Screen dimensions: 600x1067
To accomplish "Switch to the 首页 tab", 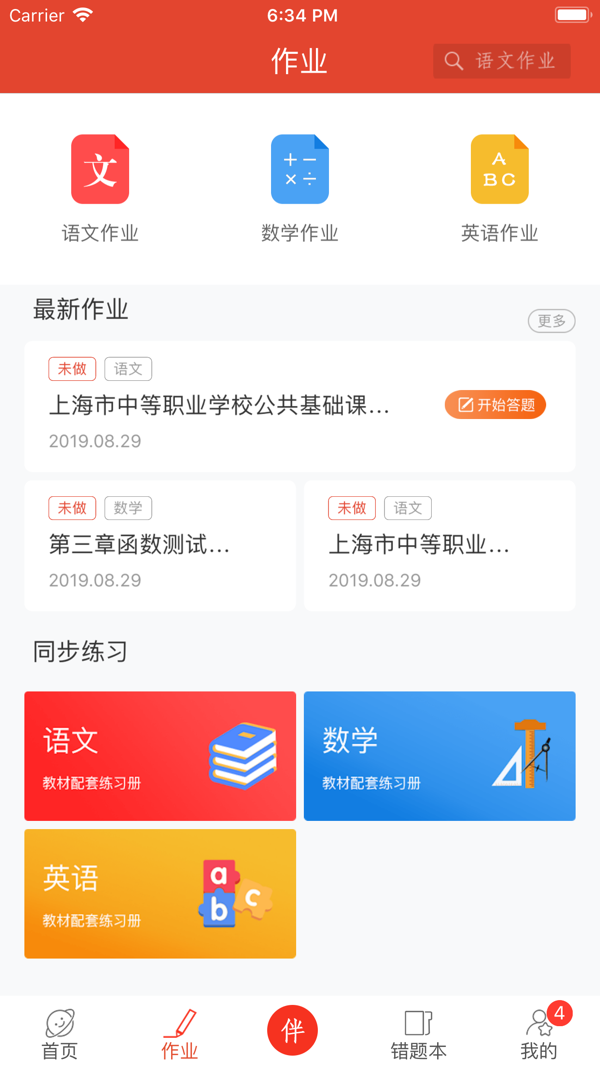I will [x=59, y=1034].
